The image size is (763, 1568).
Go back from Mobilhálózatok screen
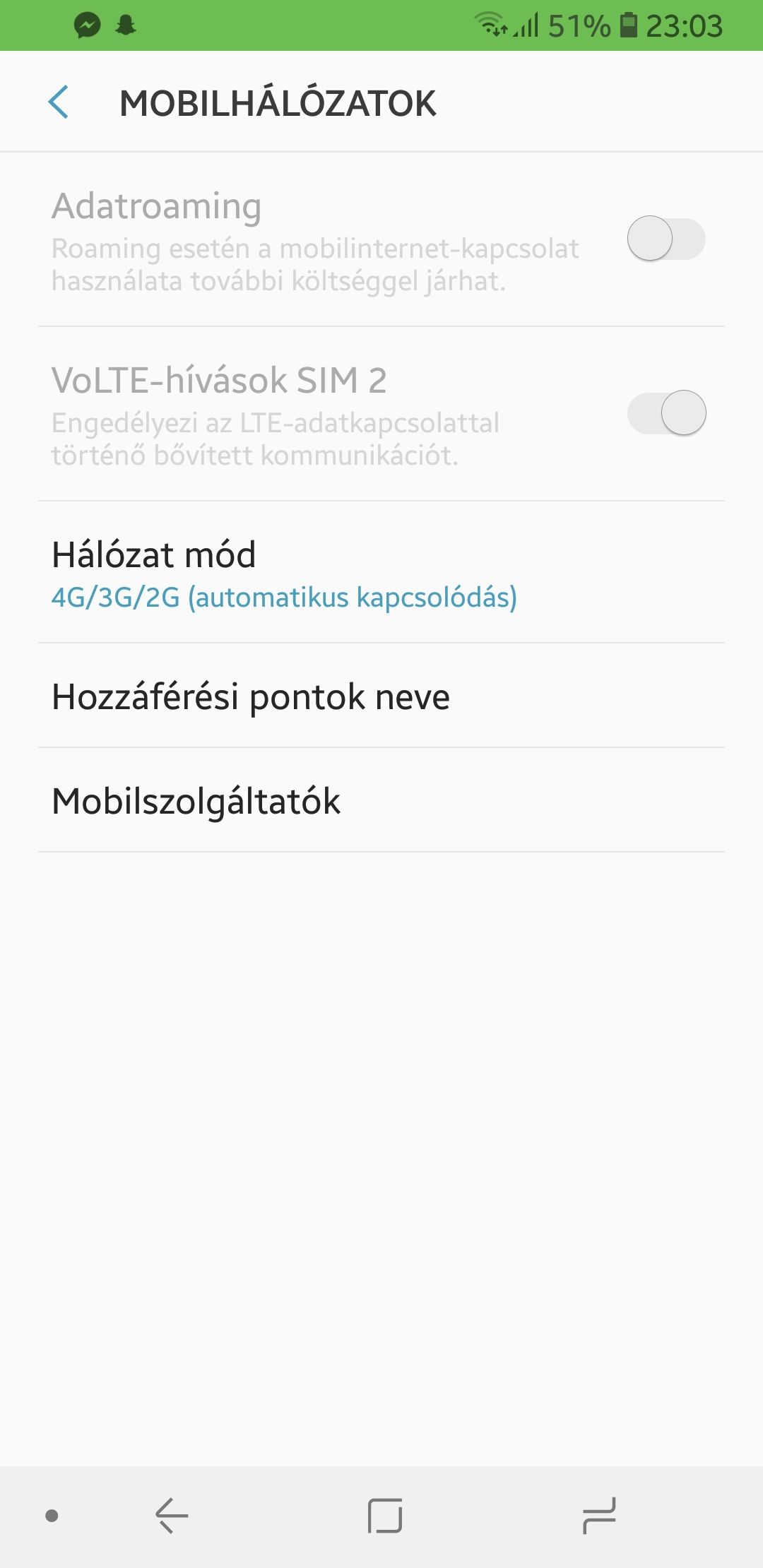point(59,102)
